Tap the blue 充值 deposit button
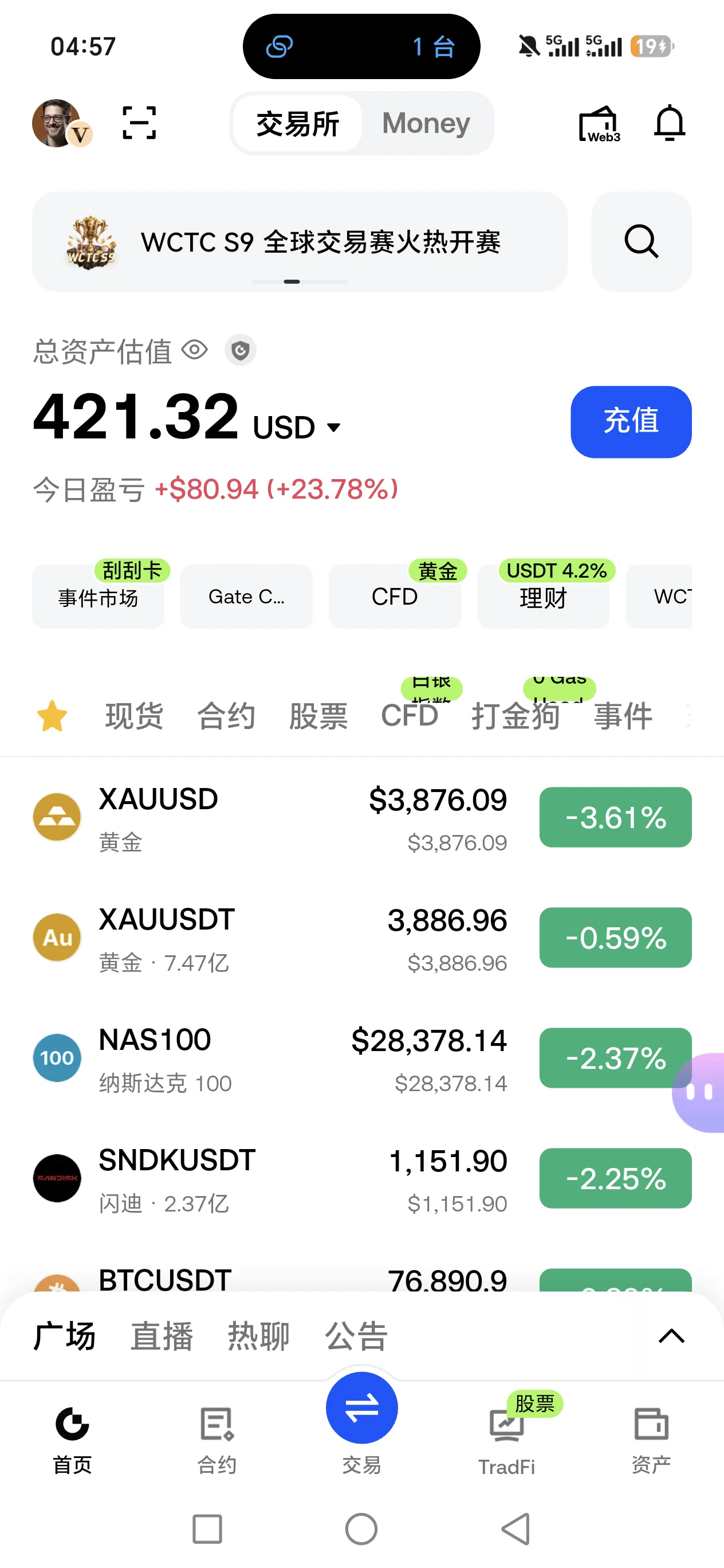 point(631,422)
